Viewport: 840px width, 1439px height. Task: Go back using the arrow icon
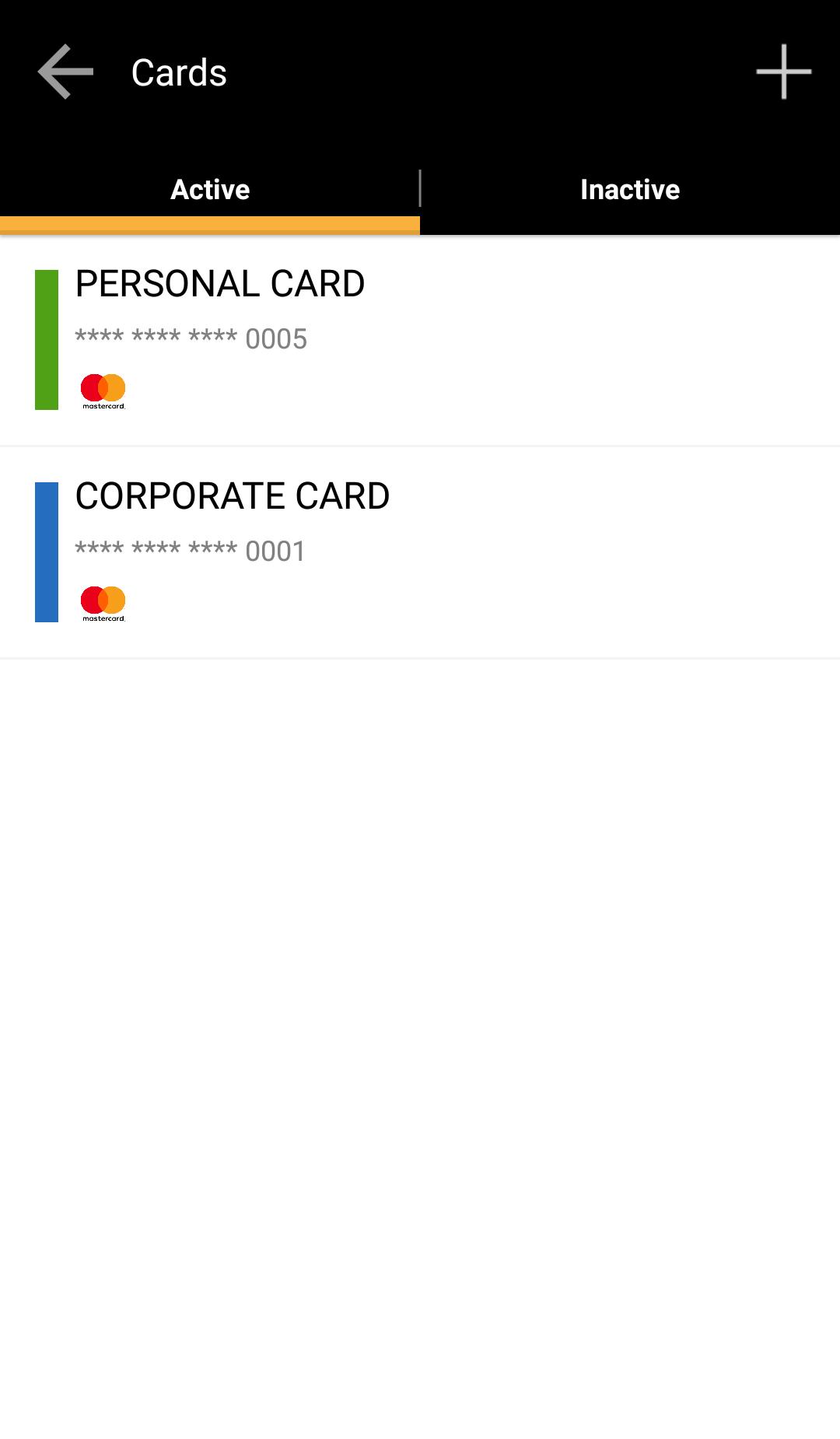pos(65,72)
